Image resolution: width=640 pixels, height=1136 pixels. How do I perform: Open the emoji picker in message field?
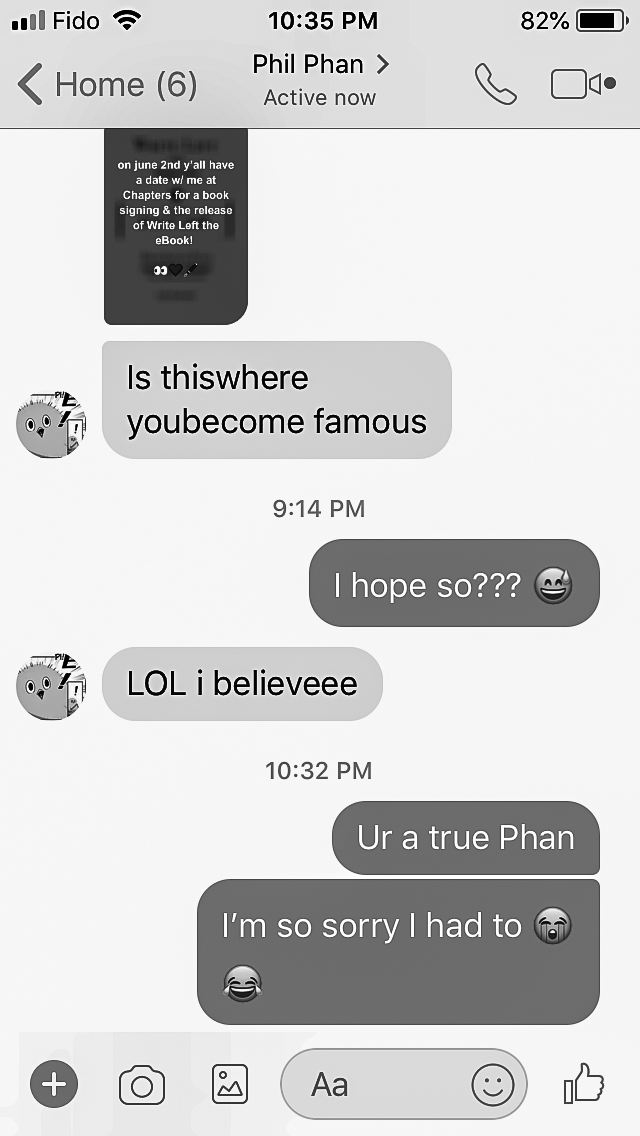click(x=492, y=1084)
